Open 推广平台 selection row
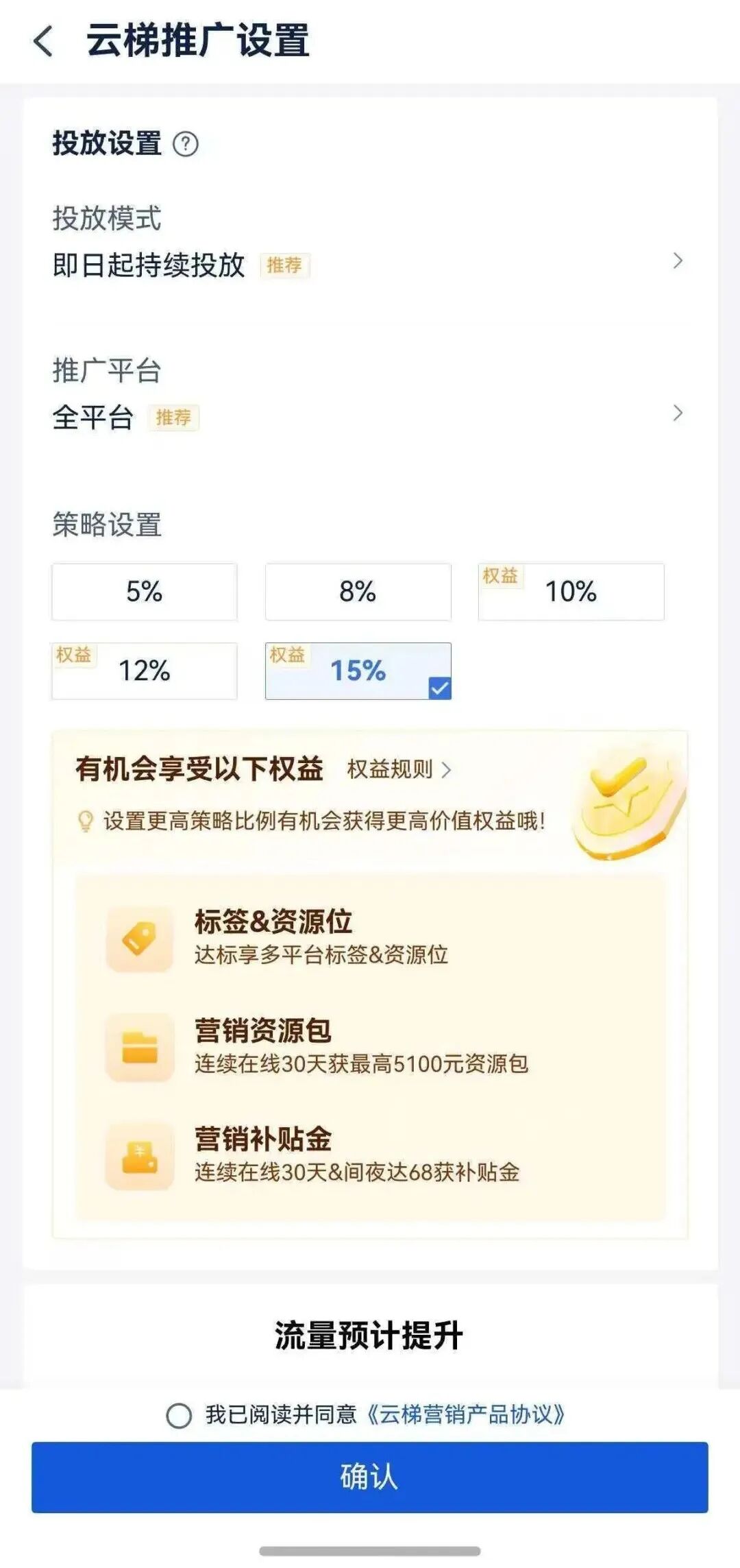The height and width of the screenshot is (1568, 740). click(369, 415)
